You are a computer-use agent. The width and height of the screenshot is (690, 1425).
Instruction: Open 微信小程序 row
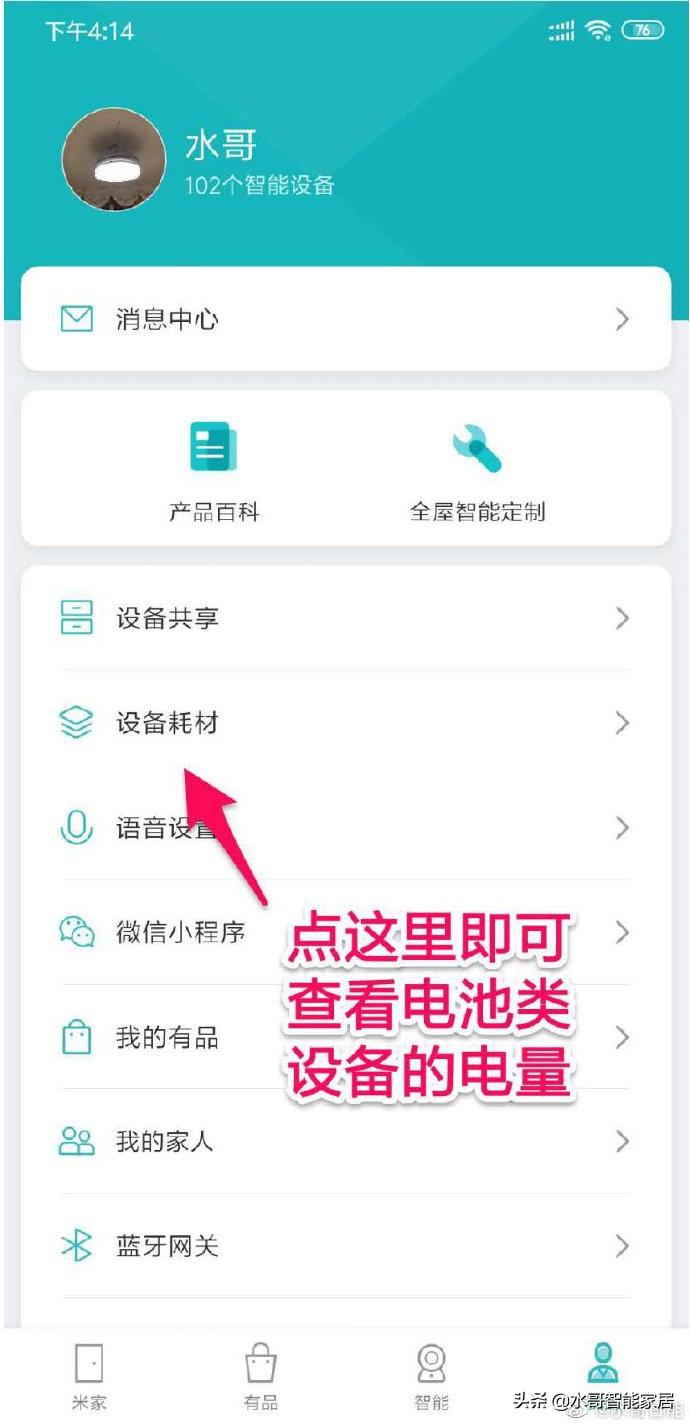pyautogui.click(x=180, y=933)
